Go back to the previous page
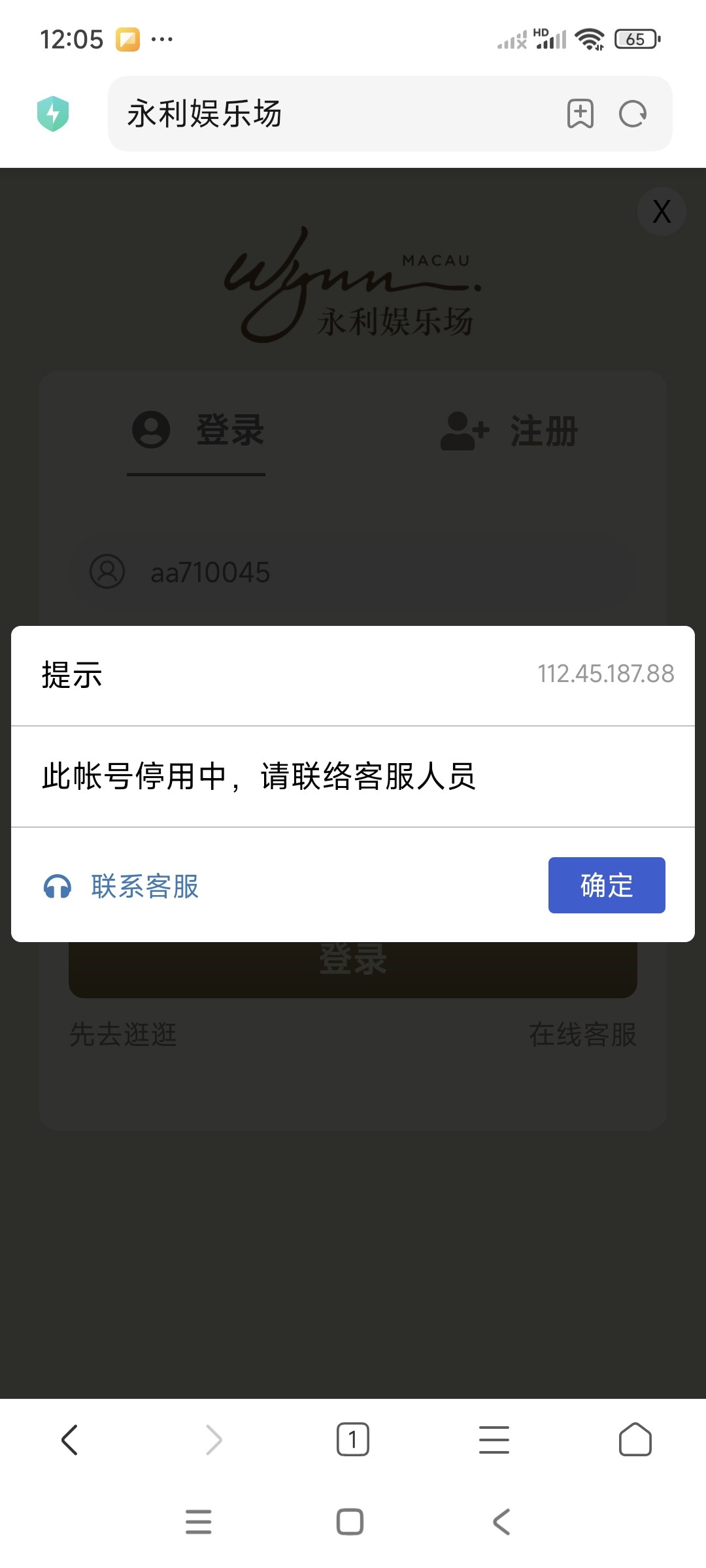 (70, 1439)
